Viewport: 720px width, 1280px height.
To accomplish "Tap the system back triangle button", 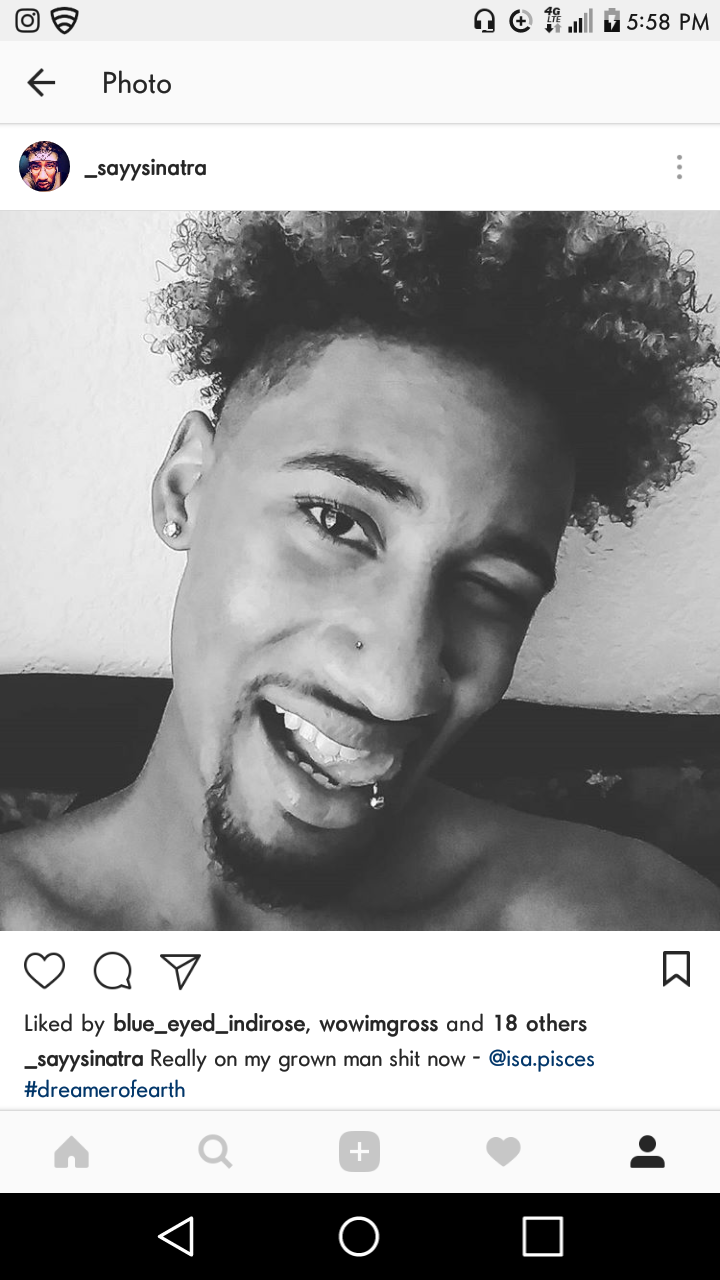I will (x=176, y=1237).
